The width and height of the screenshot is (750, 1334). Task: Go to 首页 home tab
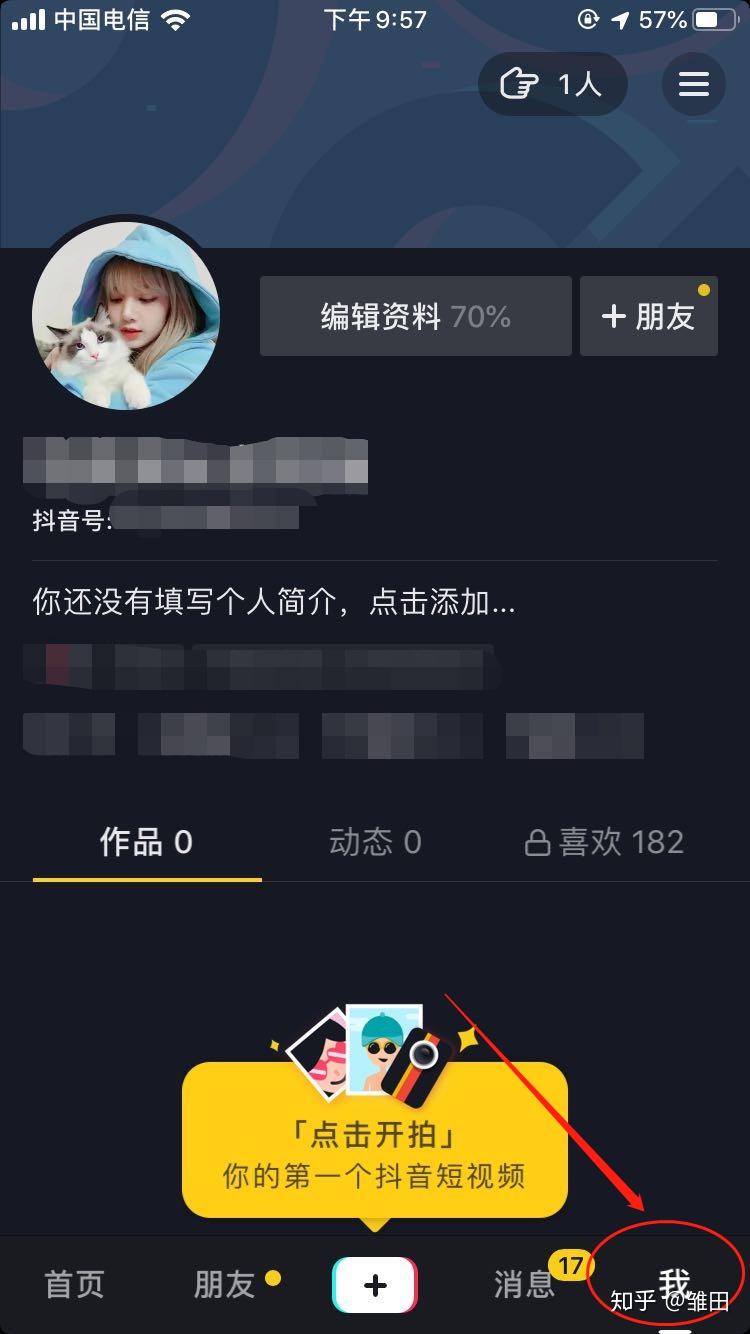pyautogui.click(x=75, y=1285)
